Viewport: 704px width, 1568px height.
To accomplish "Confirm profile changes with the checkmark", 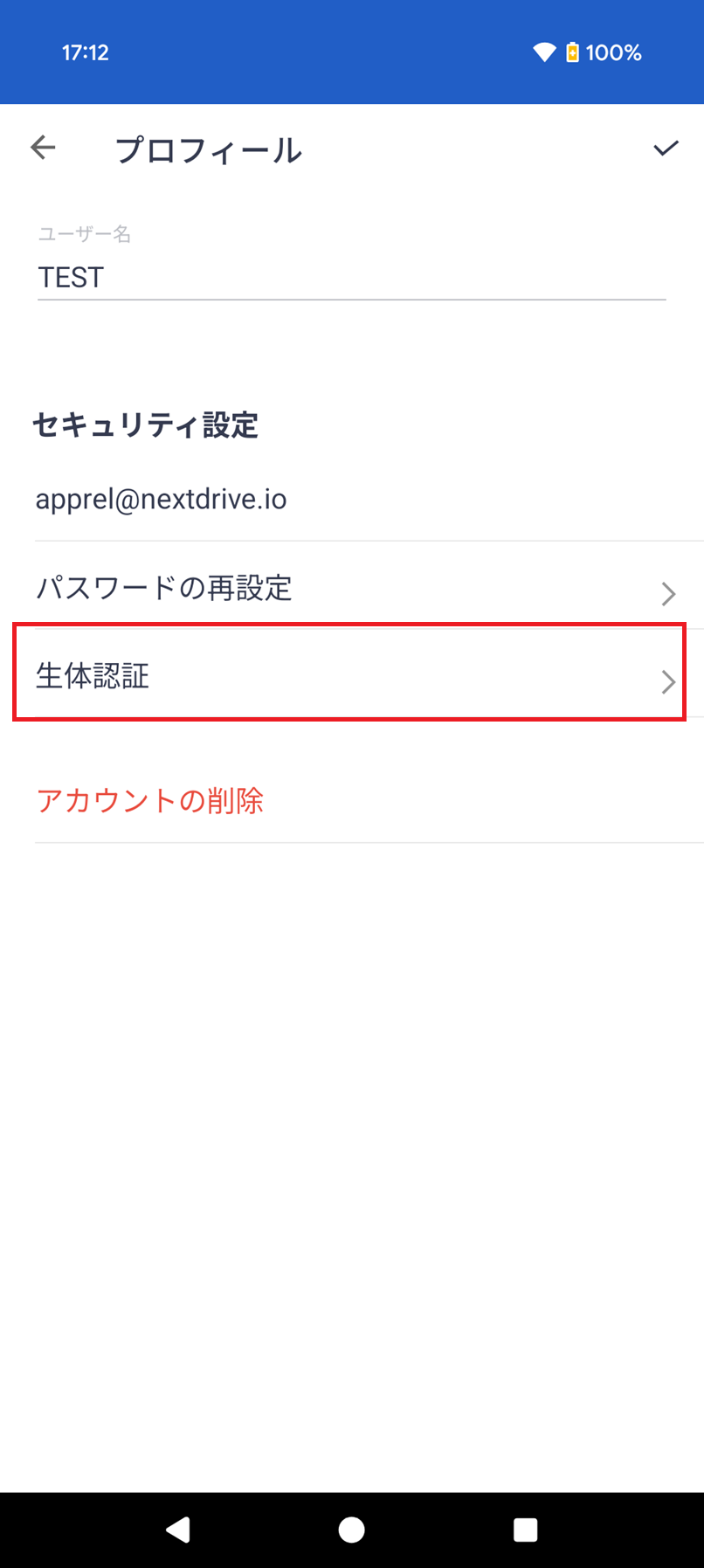I will coord(666,149).
